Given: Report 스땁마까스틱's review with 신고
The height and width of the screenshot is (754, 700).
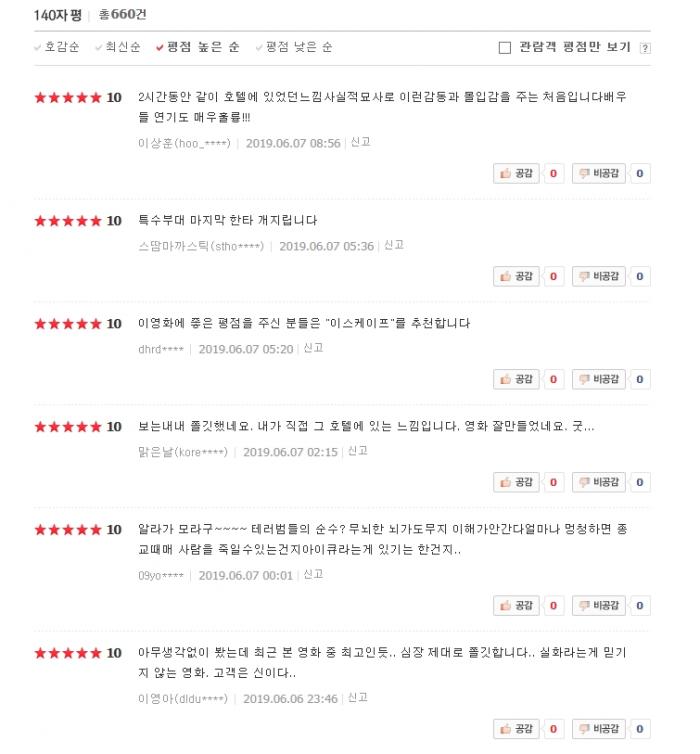Looking at the screenshot, I should (x=394, y=245).
